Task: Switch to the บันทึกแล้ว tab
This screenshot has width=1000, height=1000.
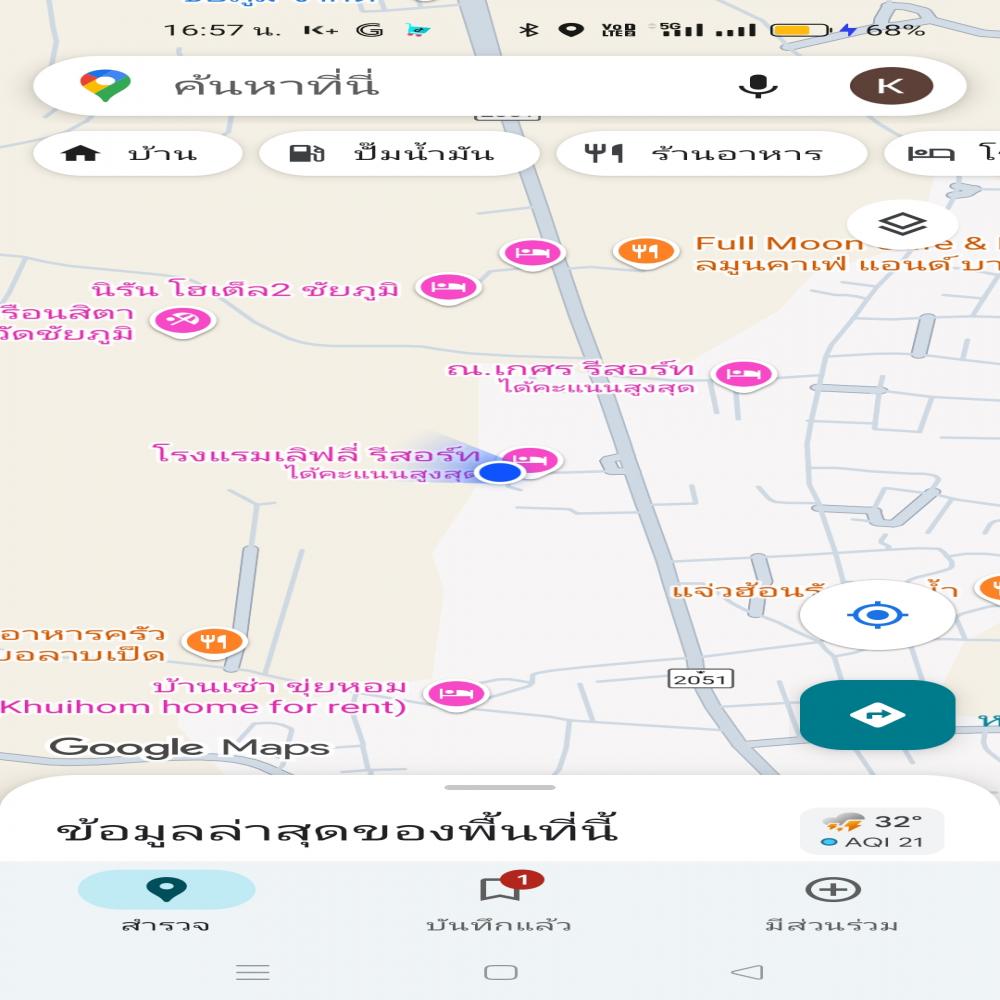Action: click(x=499, y=901)
